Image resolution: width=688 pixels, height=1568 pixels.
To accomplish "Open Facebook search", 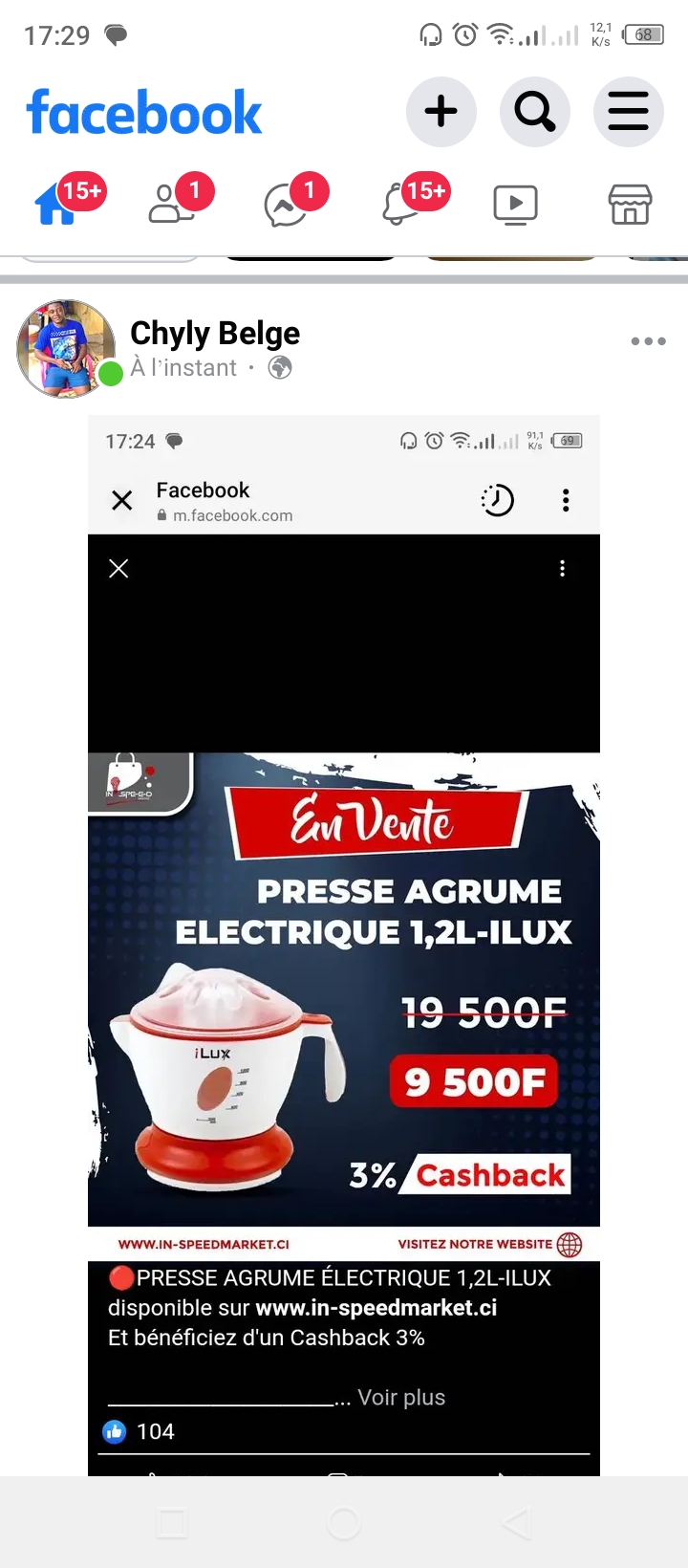I will (534, 112).
